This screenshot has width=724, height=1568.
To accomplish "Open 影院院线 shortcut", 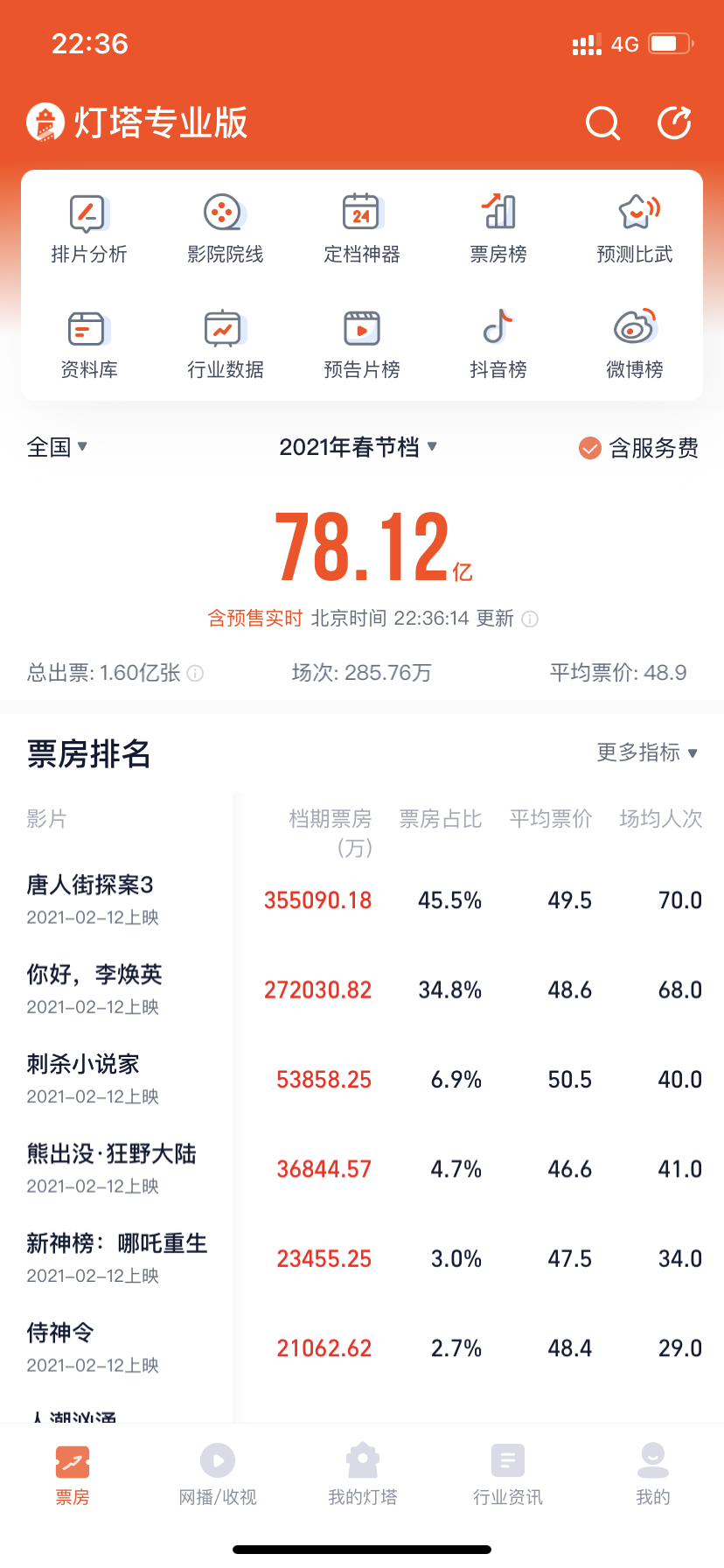I will tap(225, 228).
